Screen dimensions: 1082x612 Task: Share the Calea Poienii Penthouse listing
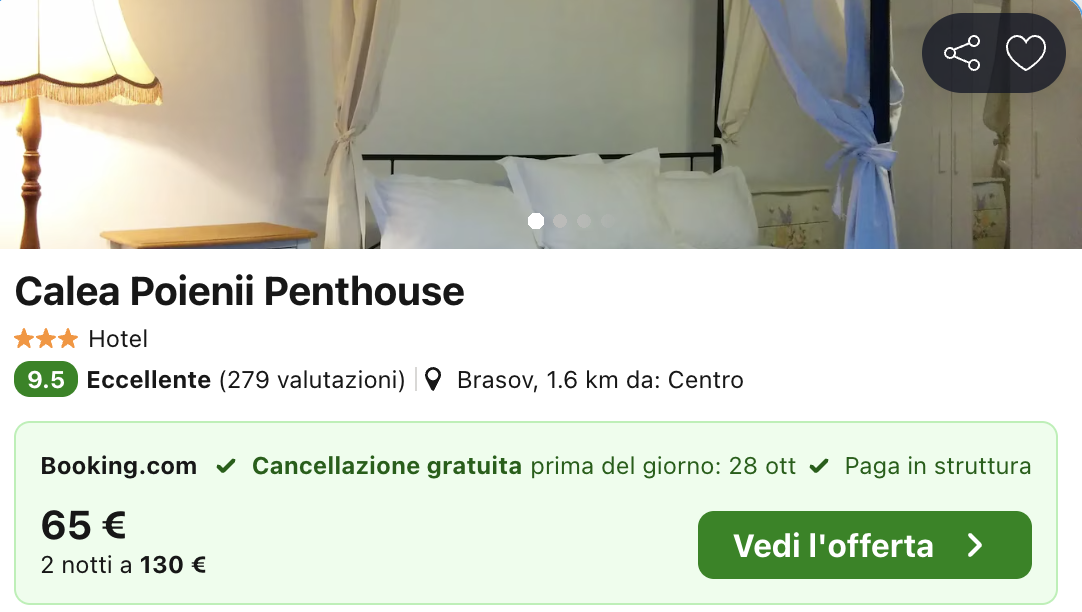click(x=962, y=54)
